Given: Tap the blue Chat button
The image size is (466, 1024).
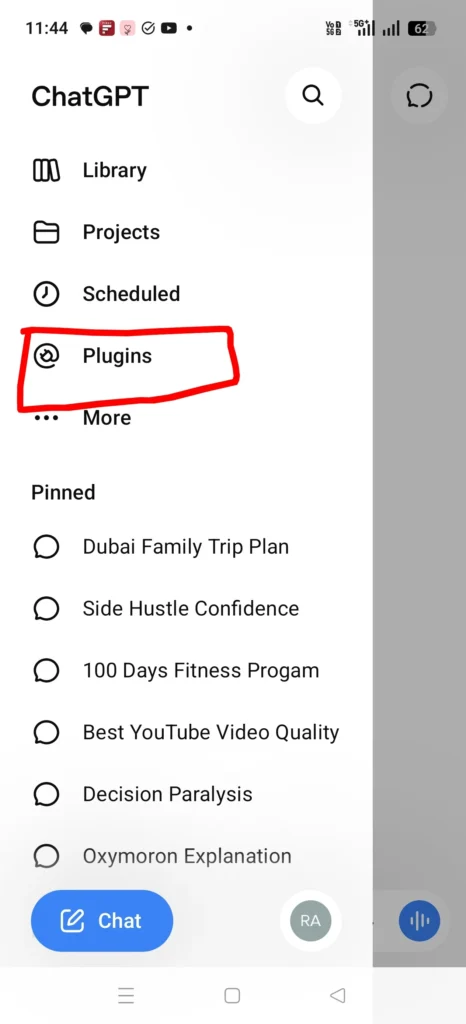Looking at the screenshot, I should coord(102,921).
